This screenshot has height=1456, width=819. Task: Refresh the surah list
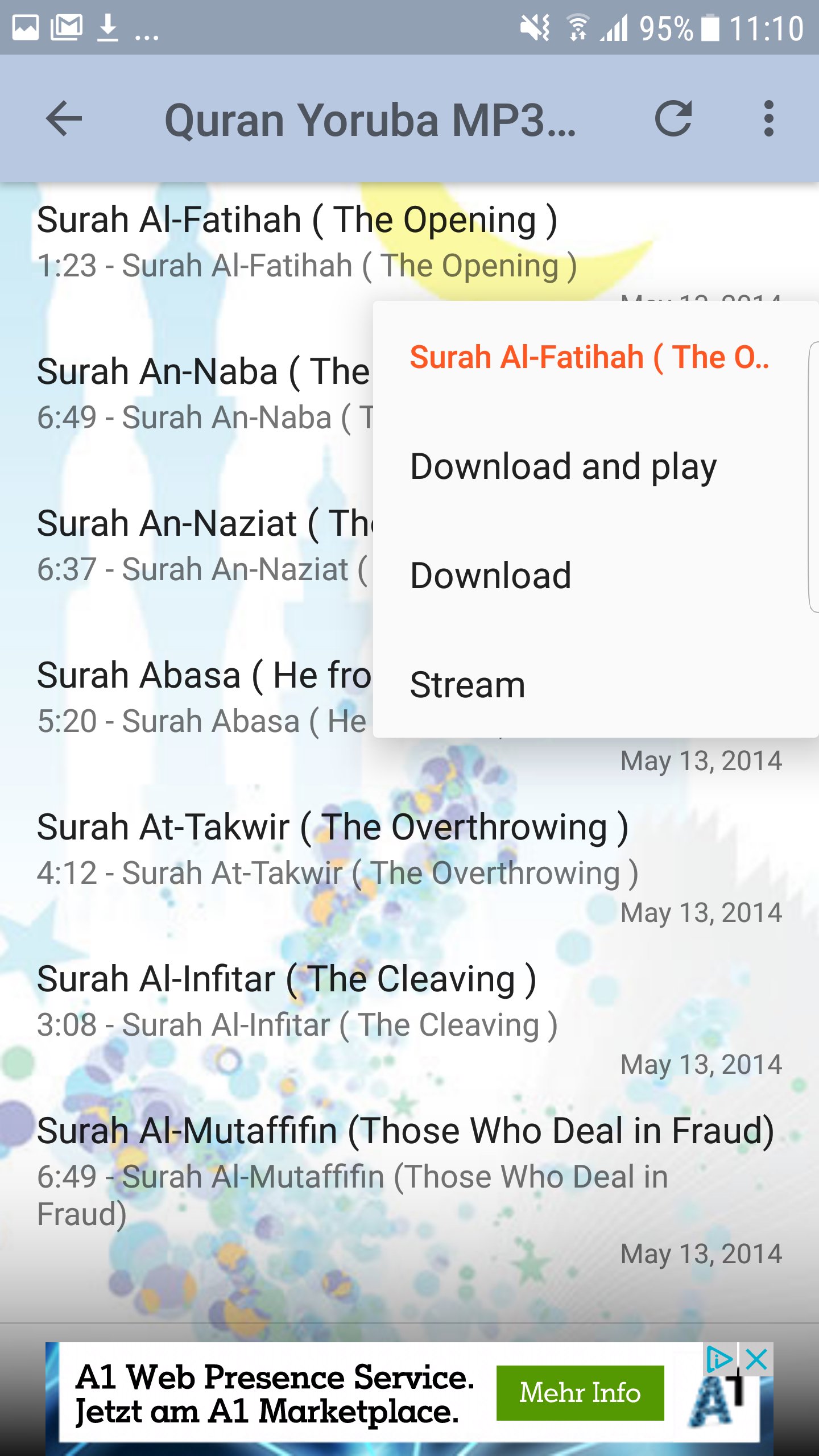(x=673, y=119)
